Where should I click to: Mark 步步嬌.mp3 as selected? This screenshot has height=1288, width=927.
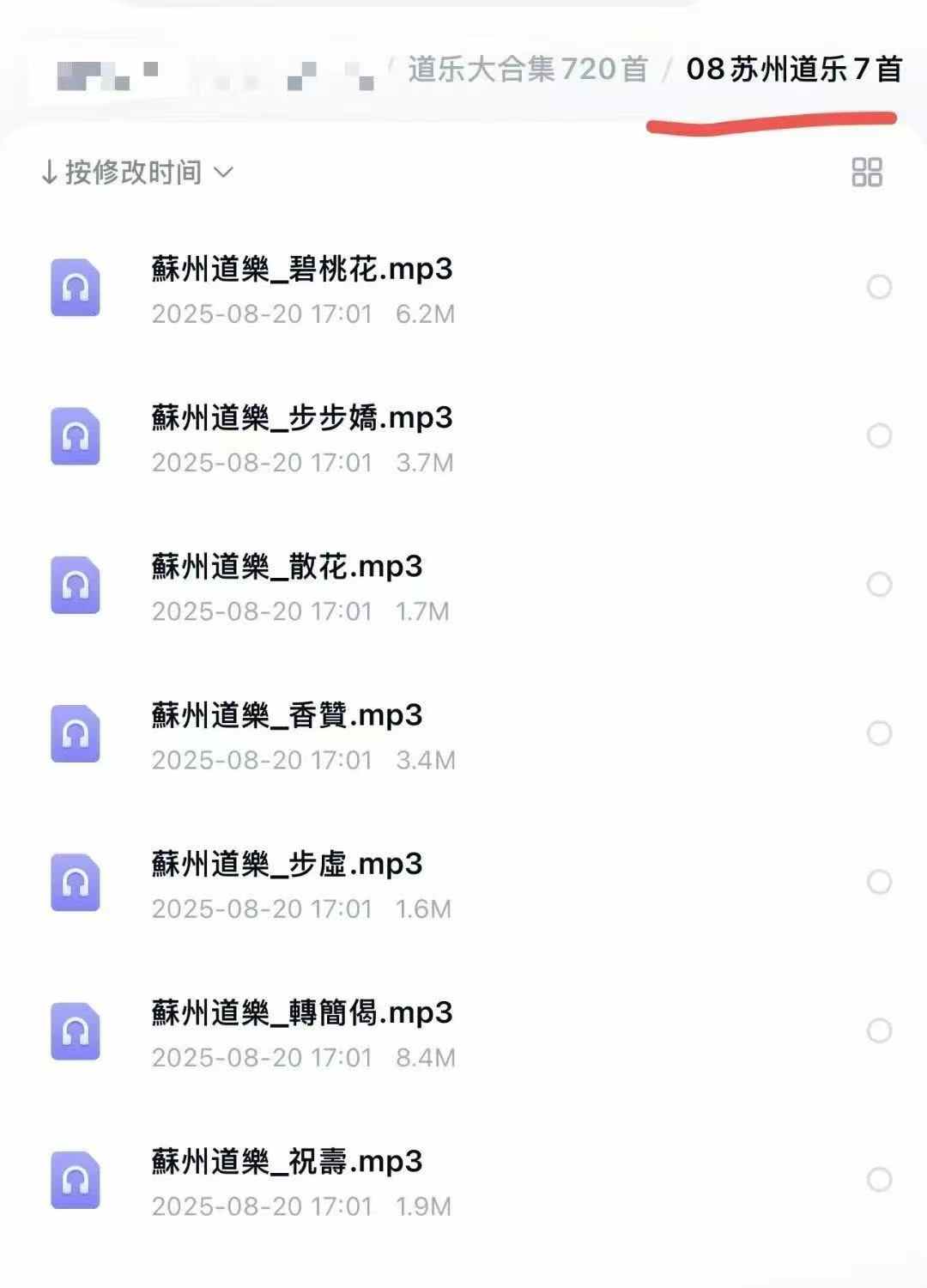click(x=879, y=435)
